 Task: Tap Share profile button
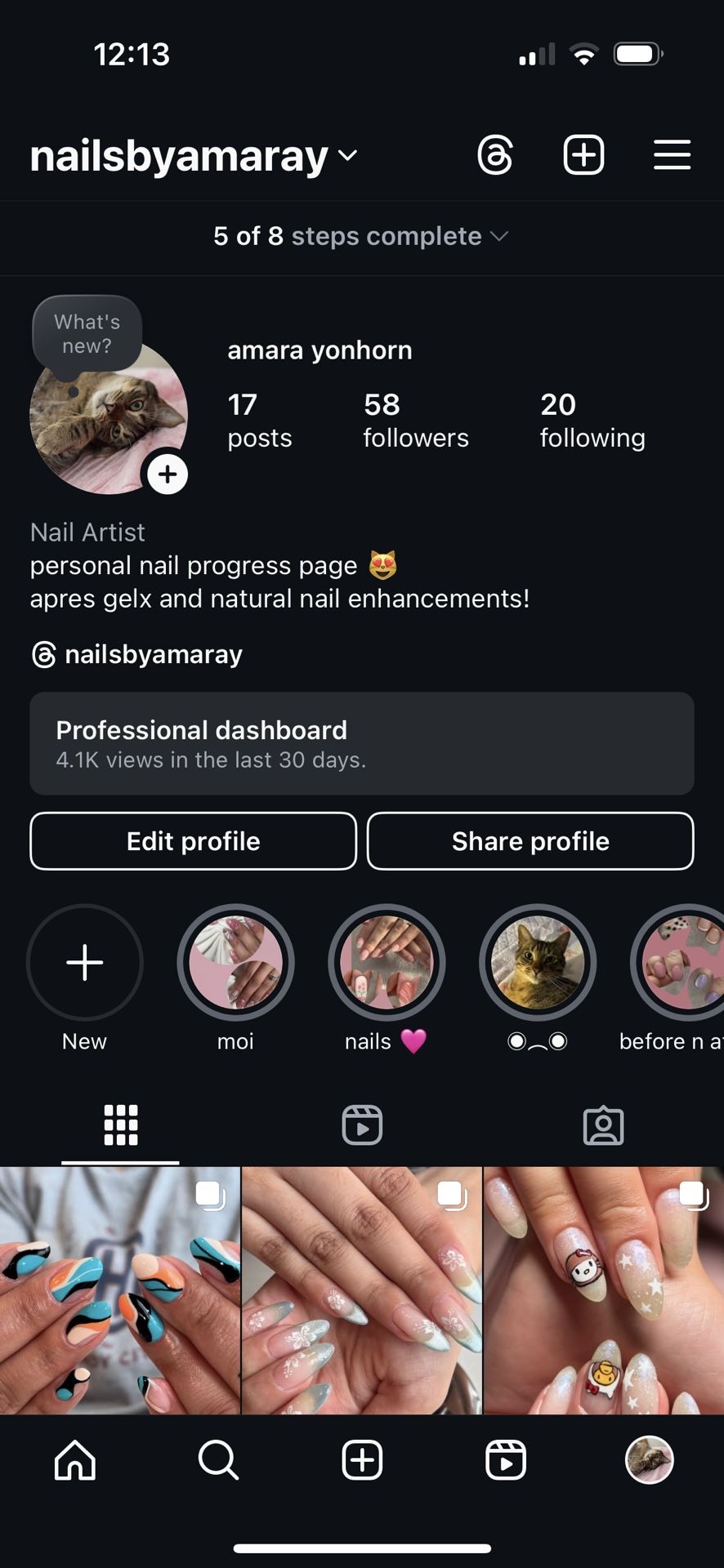(530, 841)
